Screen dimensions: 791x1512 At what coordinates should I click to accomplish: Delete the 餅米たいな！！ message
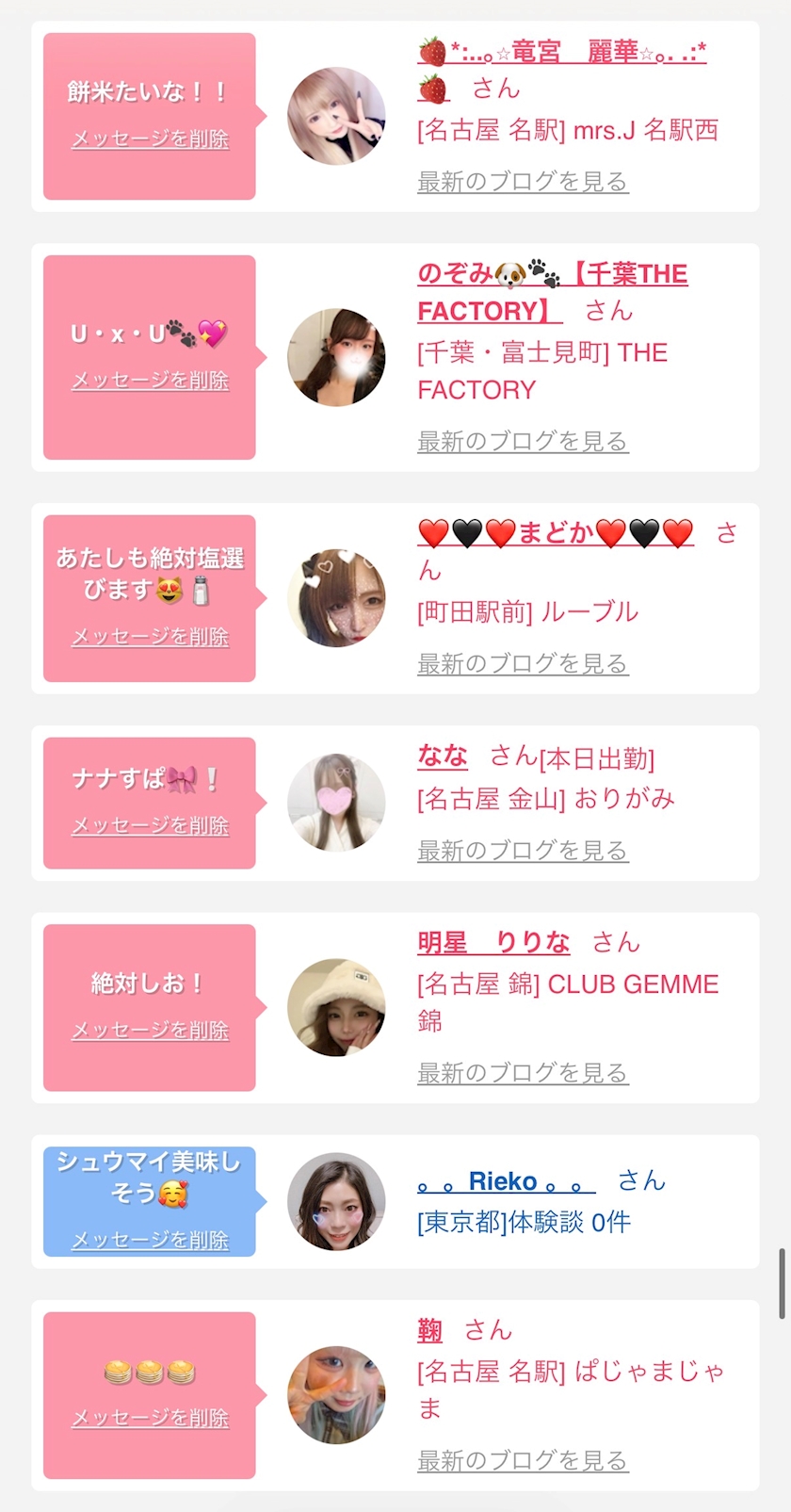[150, 139]
